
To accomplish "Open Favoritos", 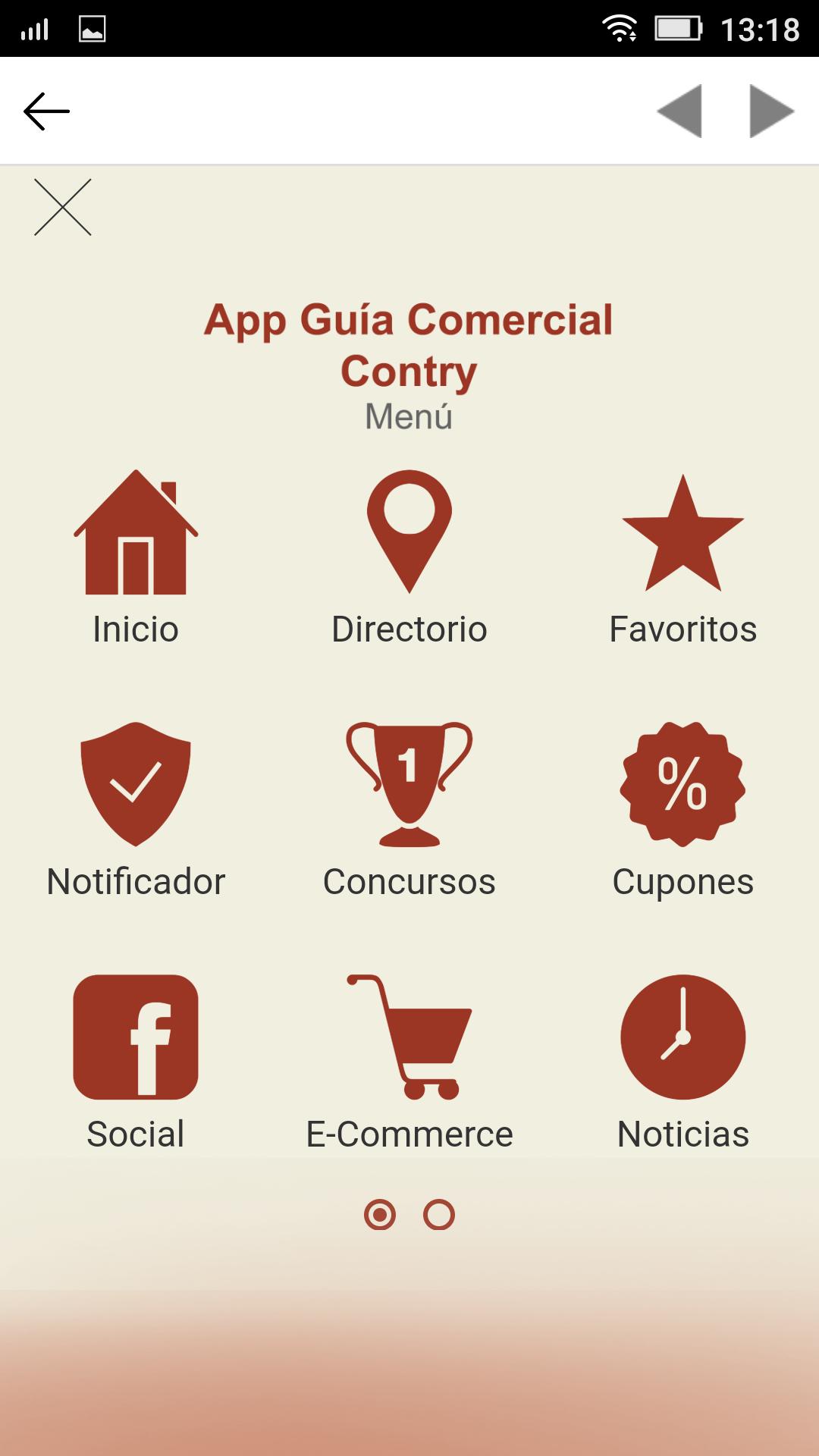I will point(682,558).
